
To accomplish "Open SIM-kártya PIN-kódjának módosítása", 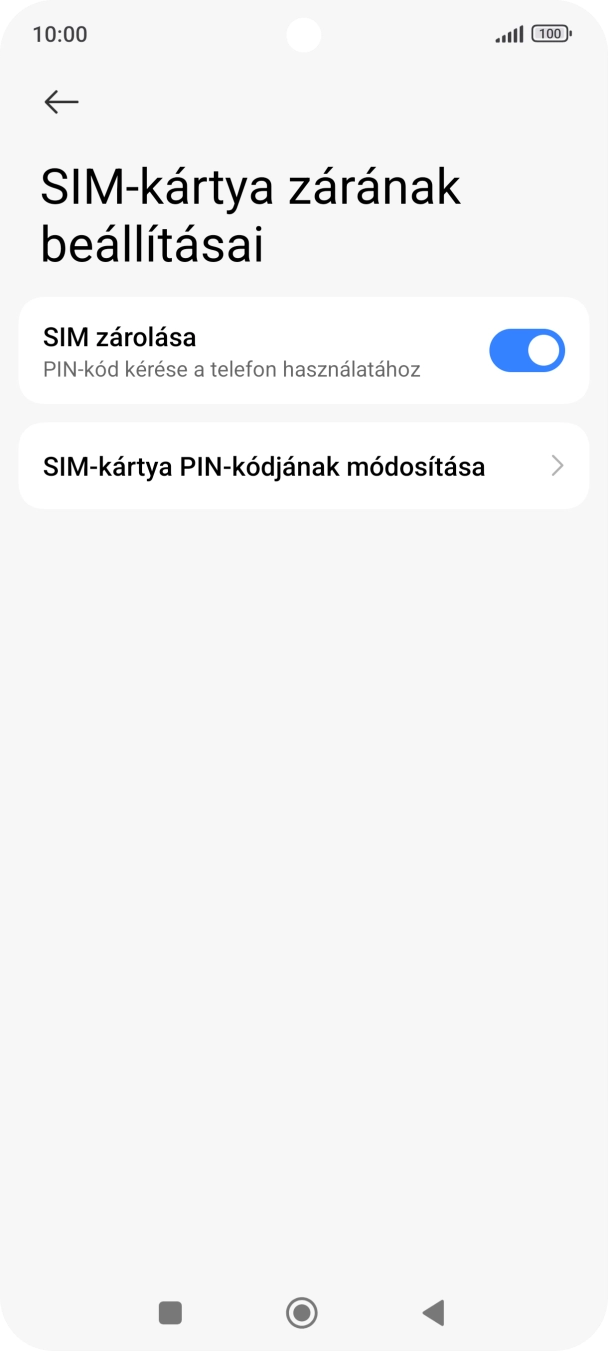I will pos(303,466).
